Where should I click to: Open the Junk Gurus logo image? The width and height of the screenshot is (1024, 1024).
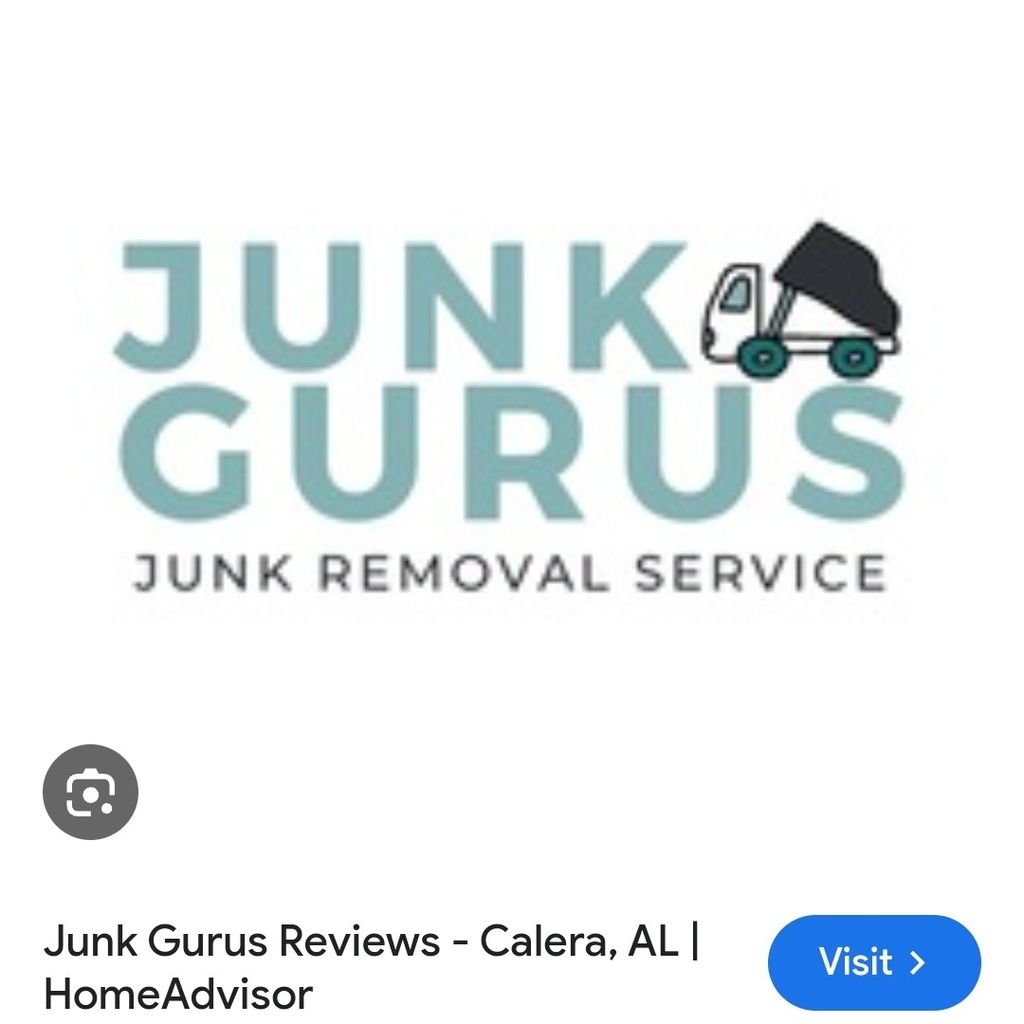[512, 410]
